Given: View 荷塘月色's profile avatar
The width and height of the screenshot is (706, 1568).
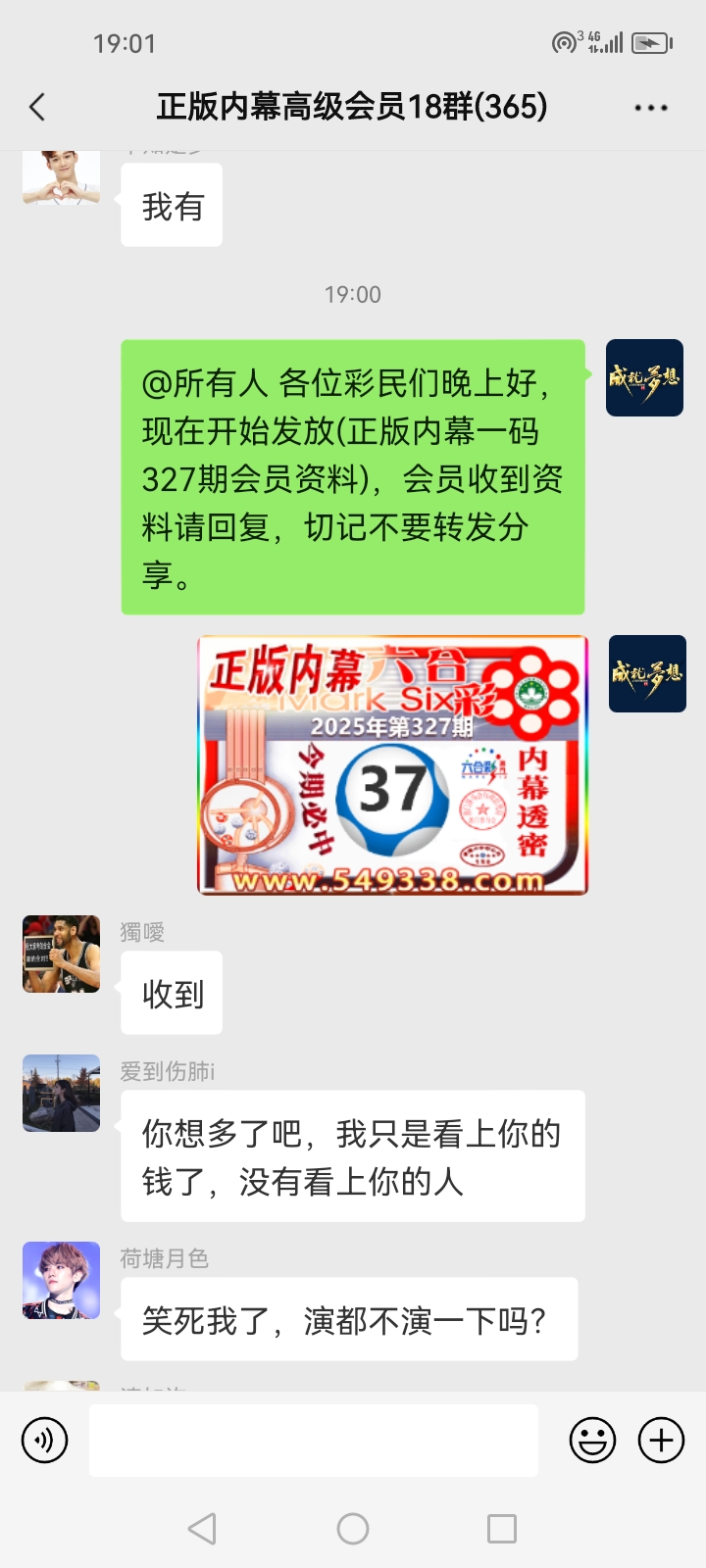Looking at the screenshot, I should 62,1281.
